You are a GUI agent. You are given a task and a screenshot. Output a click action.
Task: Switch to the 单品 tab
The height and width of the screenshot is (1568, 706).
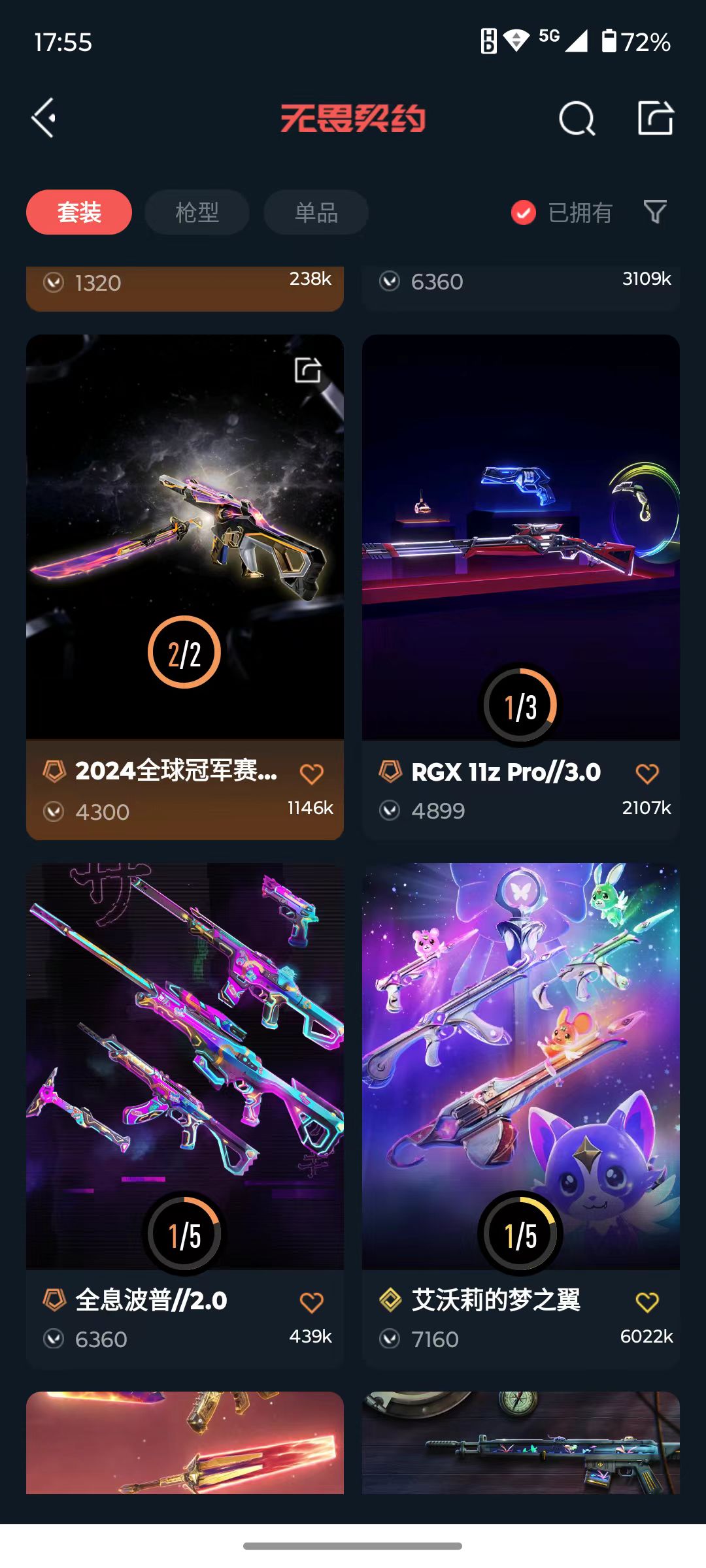click(316, 212)
